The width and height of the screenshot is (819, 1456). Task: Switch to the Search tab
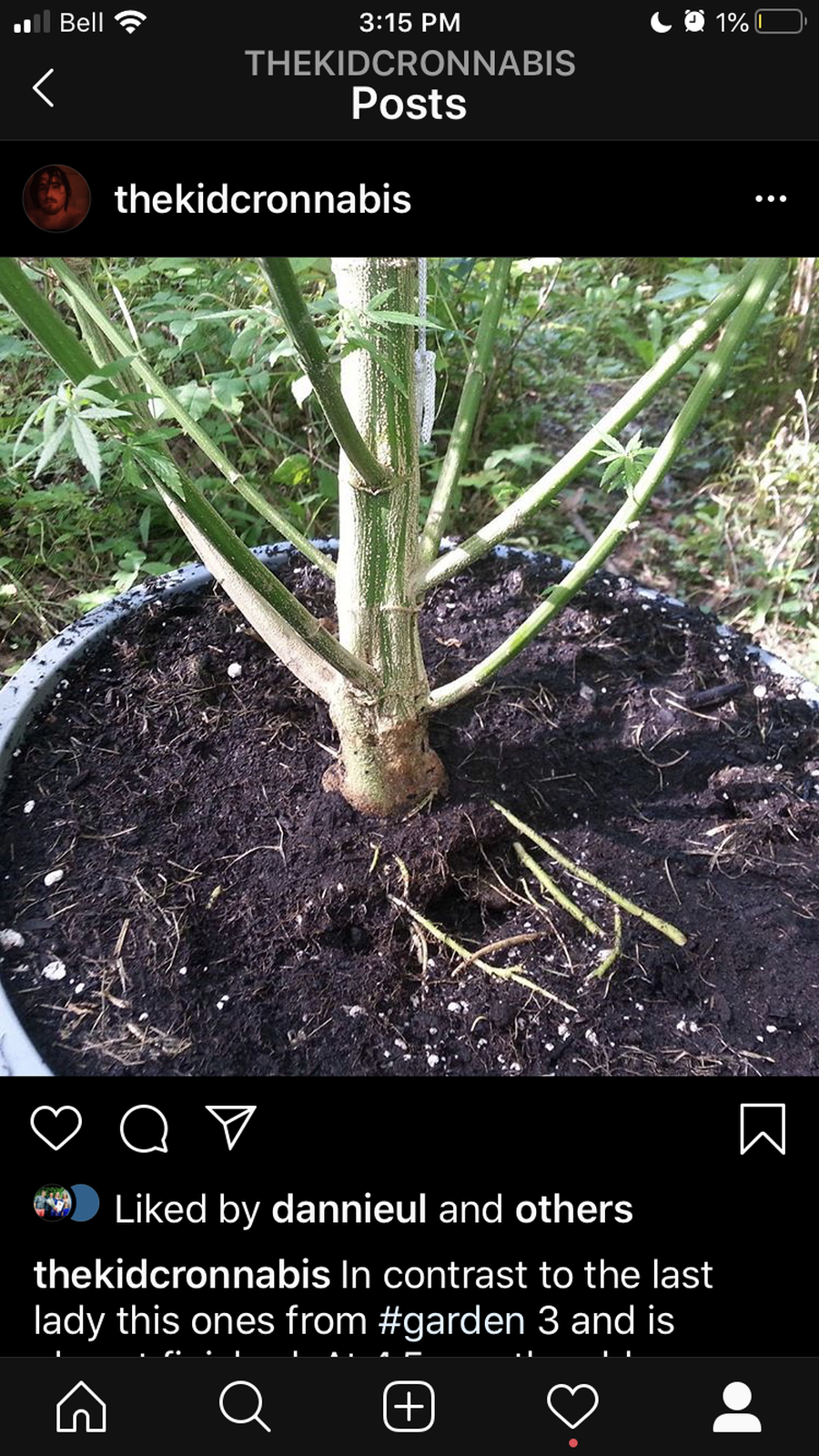pos(245,1406)
